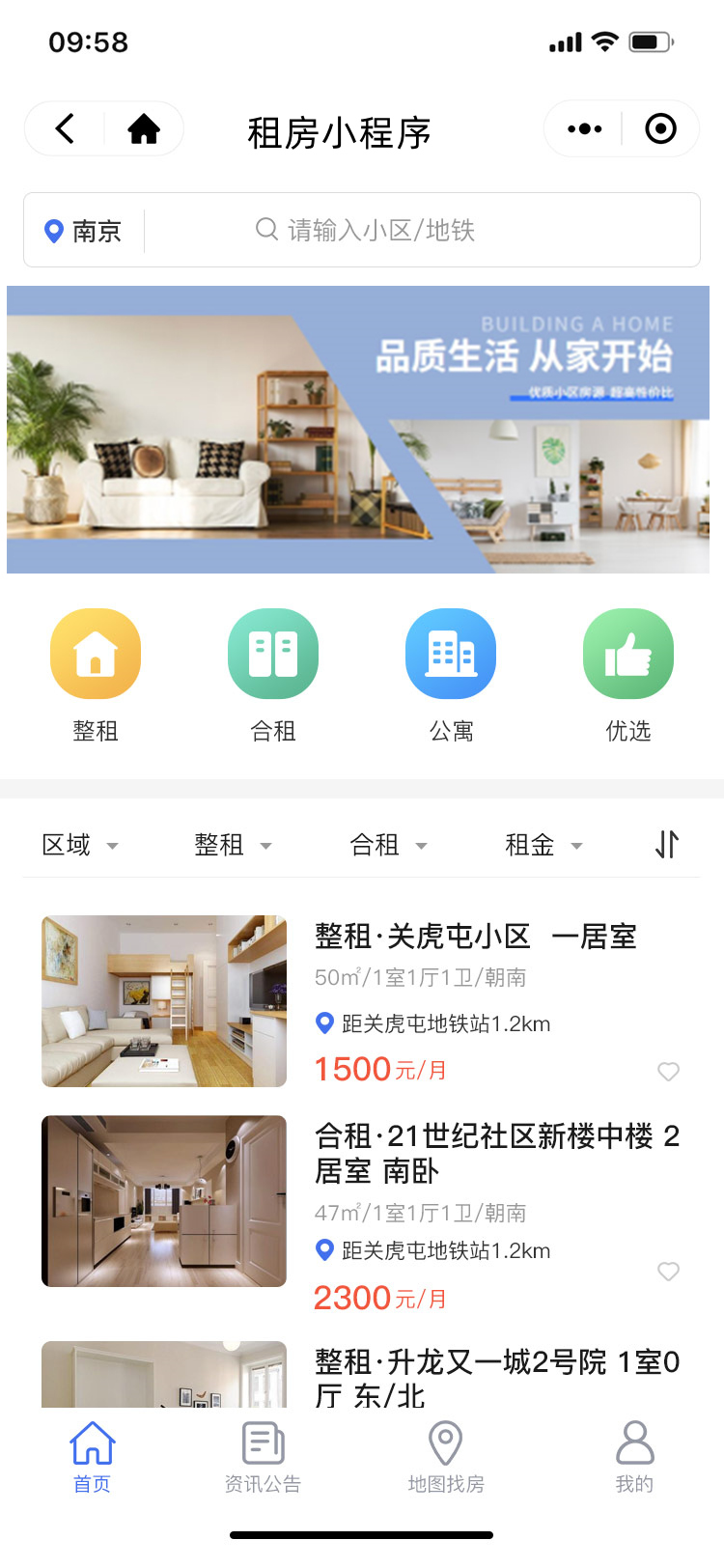Viewport: 724px width, 1568px height.
Task: Close the mini program with the circle icon
Action: click(x=660, y=128)
